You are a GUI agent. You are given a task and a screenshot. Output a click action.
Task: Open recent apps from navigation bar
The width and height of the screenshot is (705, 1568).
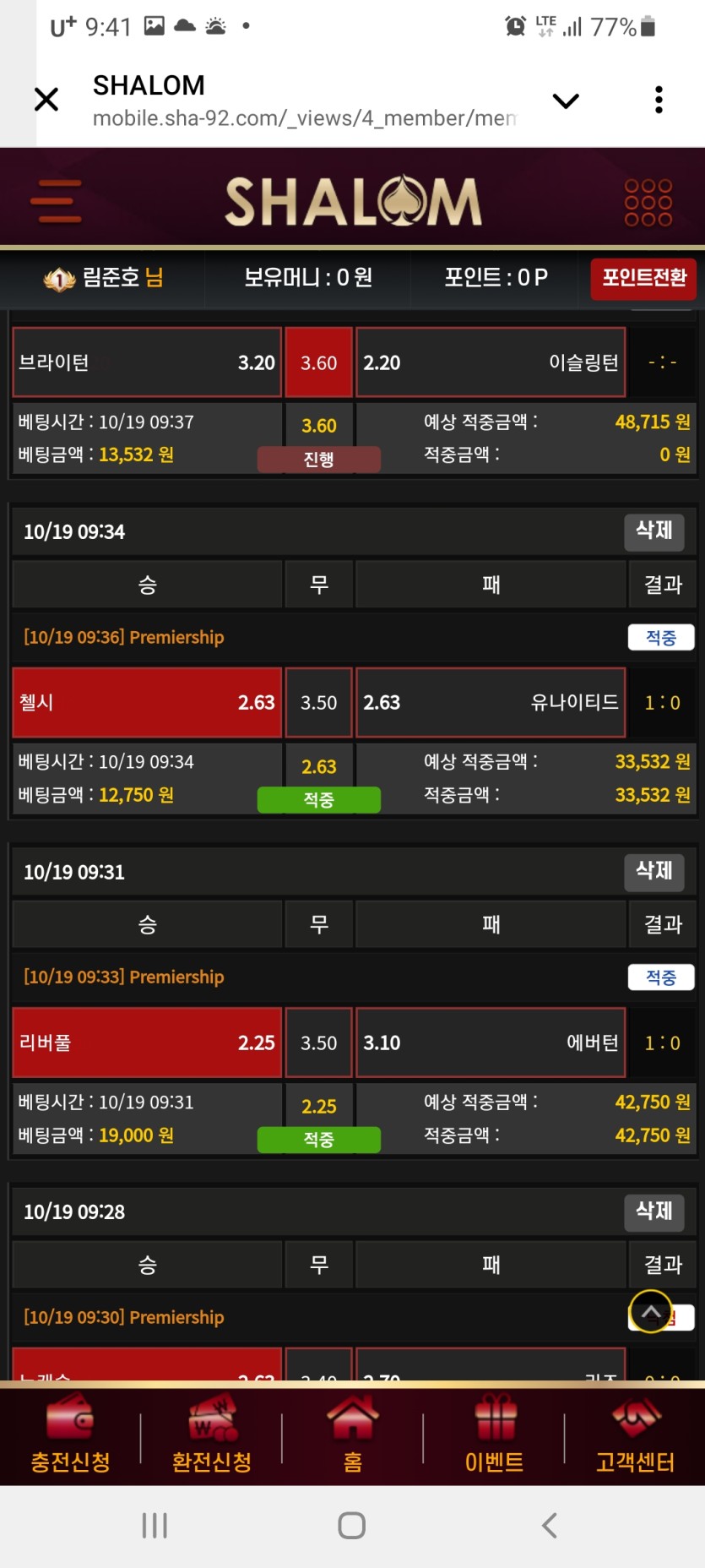pyautogui.click(x=155, y=1526)
